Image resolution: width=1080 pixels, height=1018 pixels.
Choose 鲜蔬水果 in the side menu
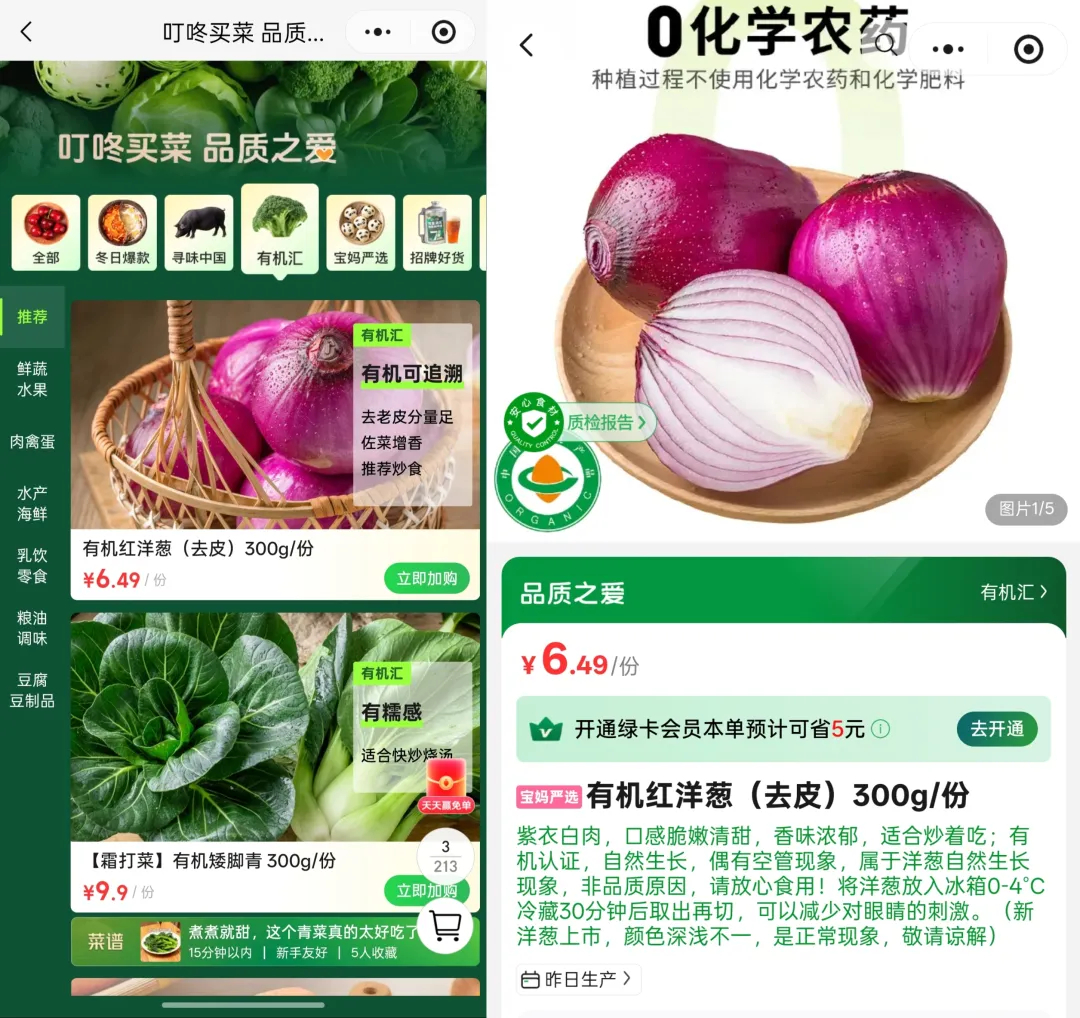(32, 379)
